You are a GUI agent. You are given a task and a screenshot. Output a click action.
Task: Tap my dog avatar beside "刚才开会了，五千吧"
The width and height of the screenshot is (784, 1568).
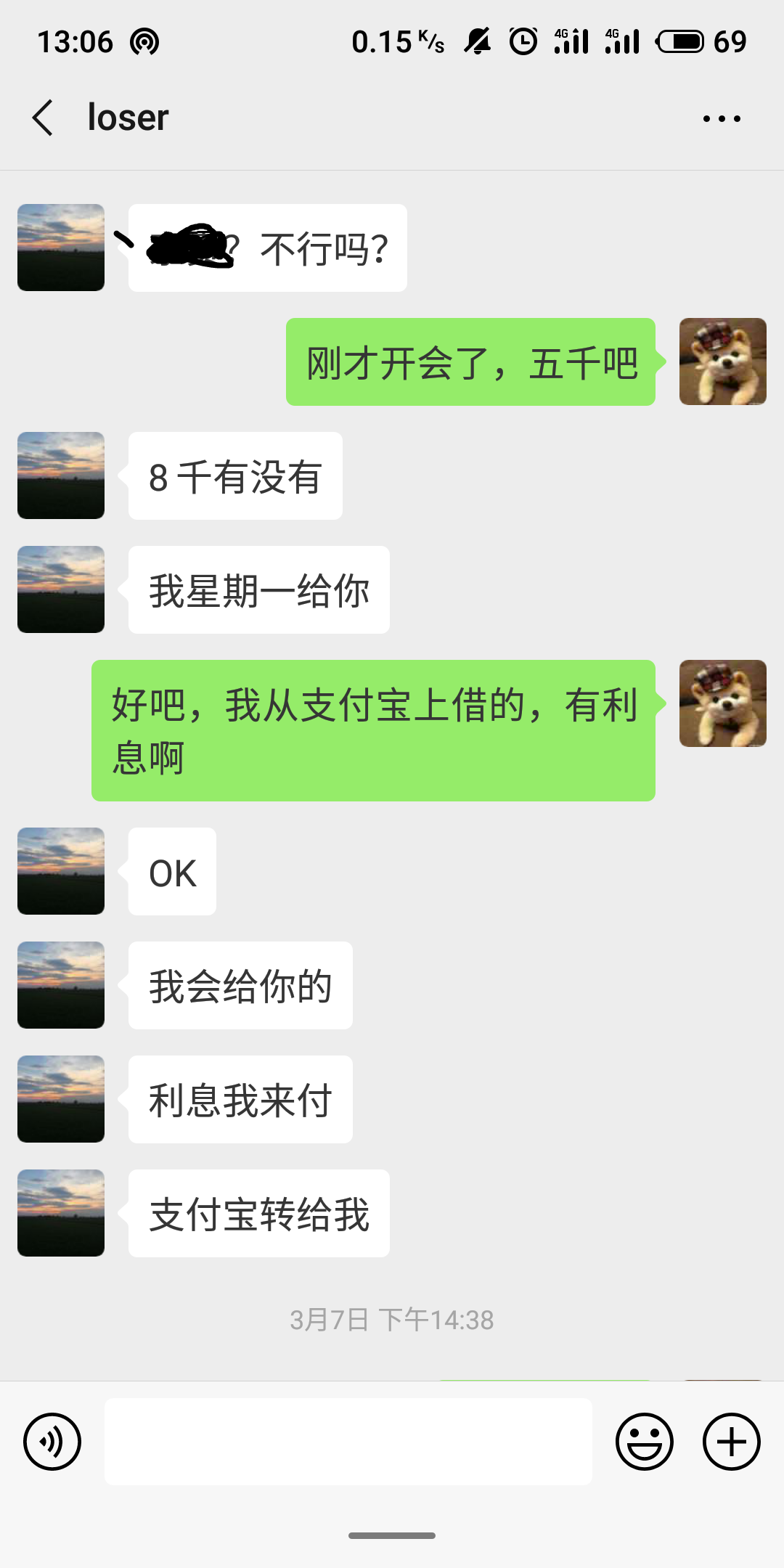coord(722,362)
